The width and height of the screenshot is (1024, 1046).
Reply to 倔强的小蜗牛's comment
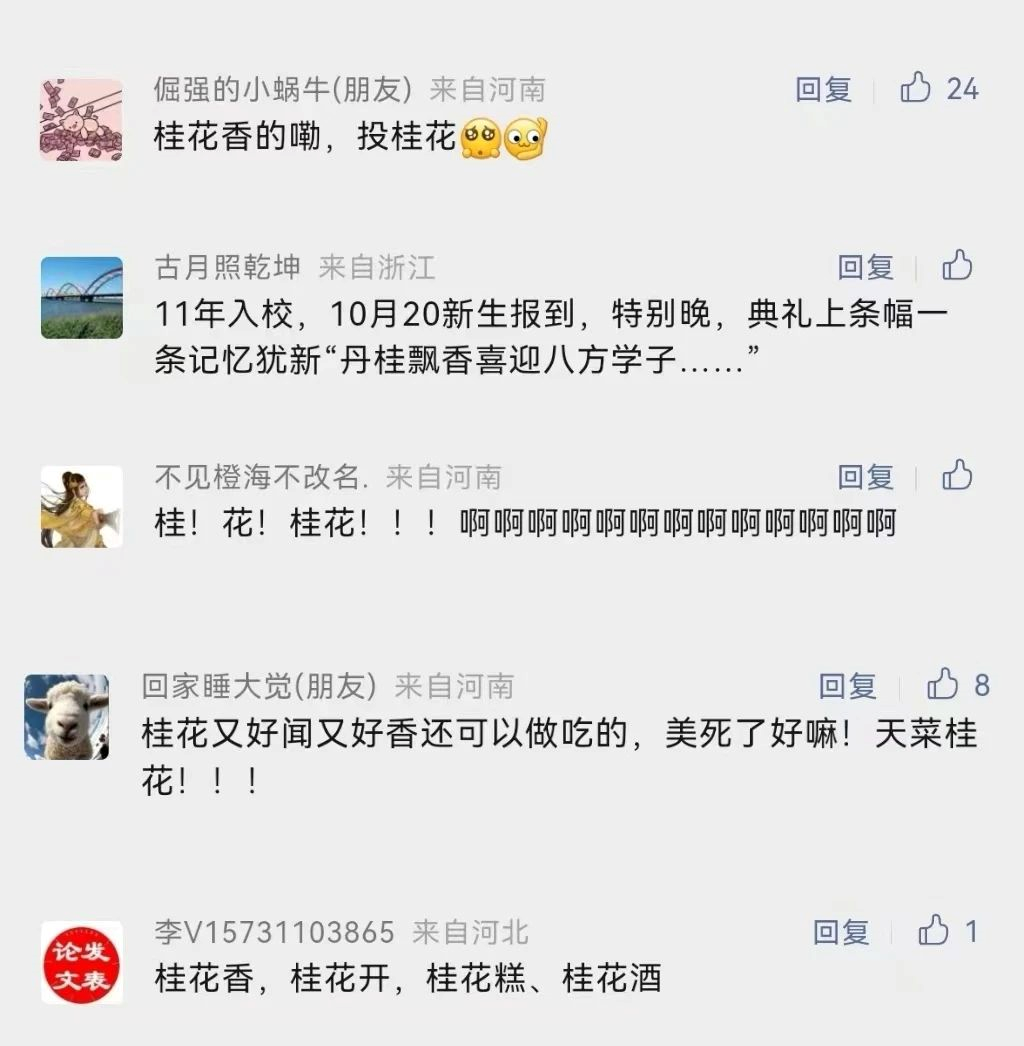[823, 89]
